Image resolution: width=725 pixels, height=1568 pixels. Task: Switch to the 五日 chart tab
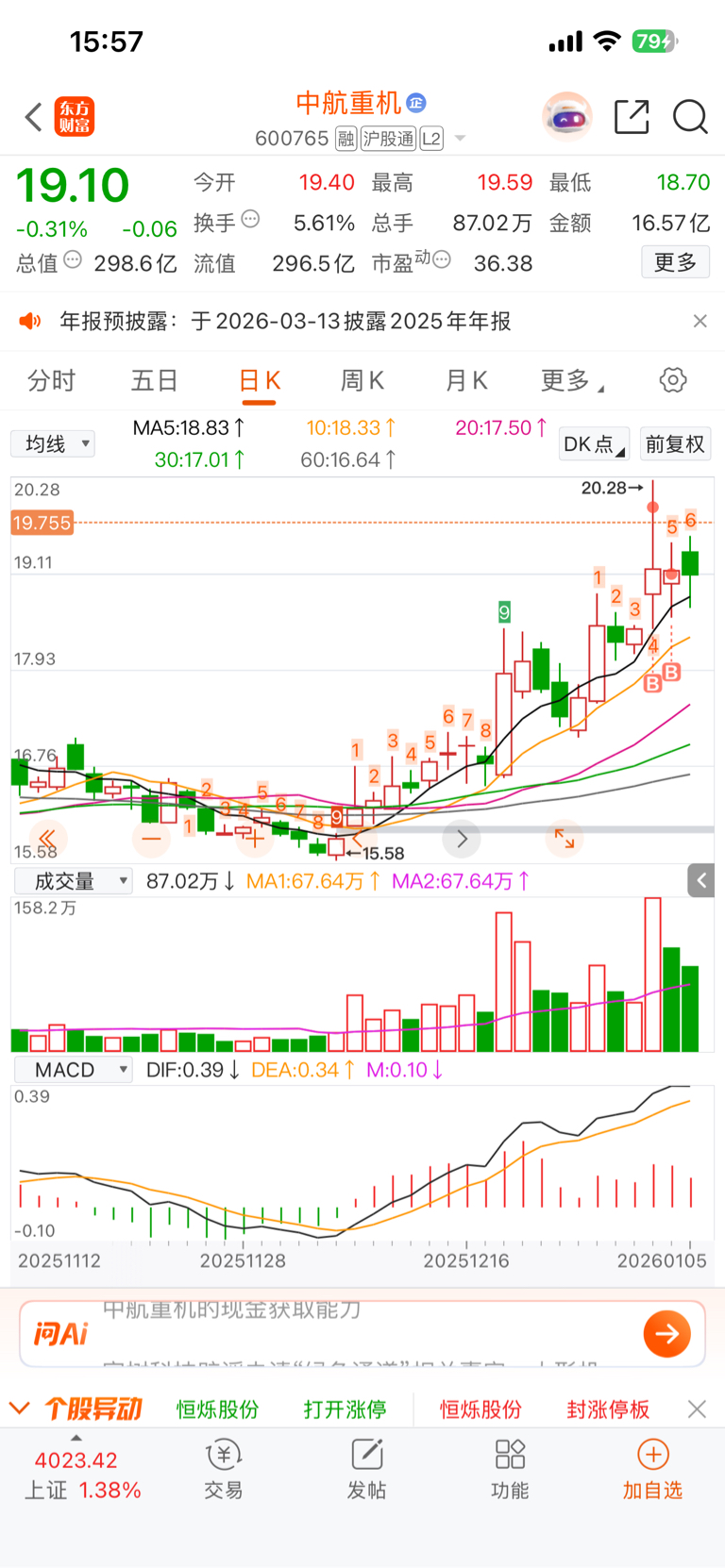pyautogui.click(x=154, y=380)
